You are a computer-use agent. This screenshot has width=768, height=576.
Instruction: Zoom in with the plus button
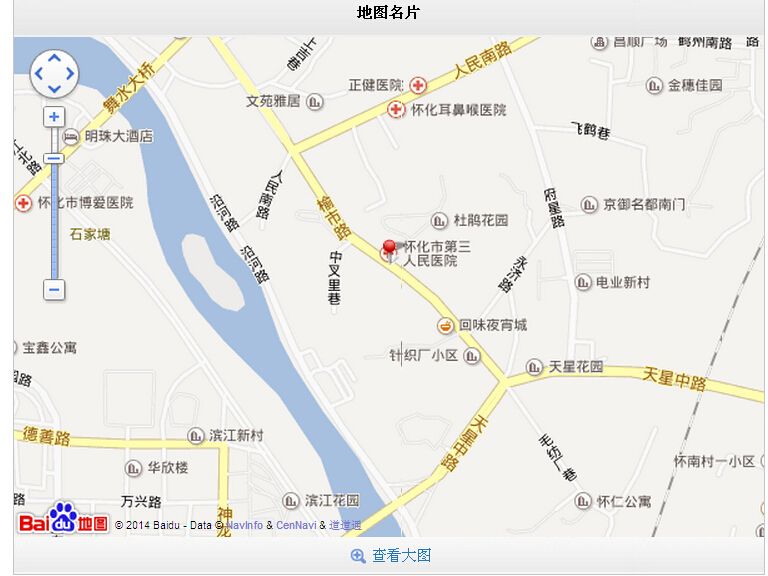click(x=54, y=117)
